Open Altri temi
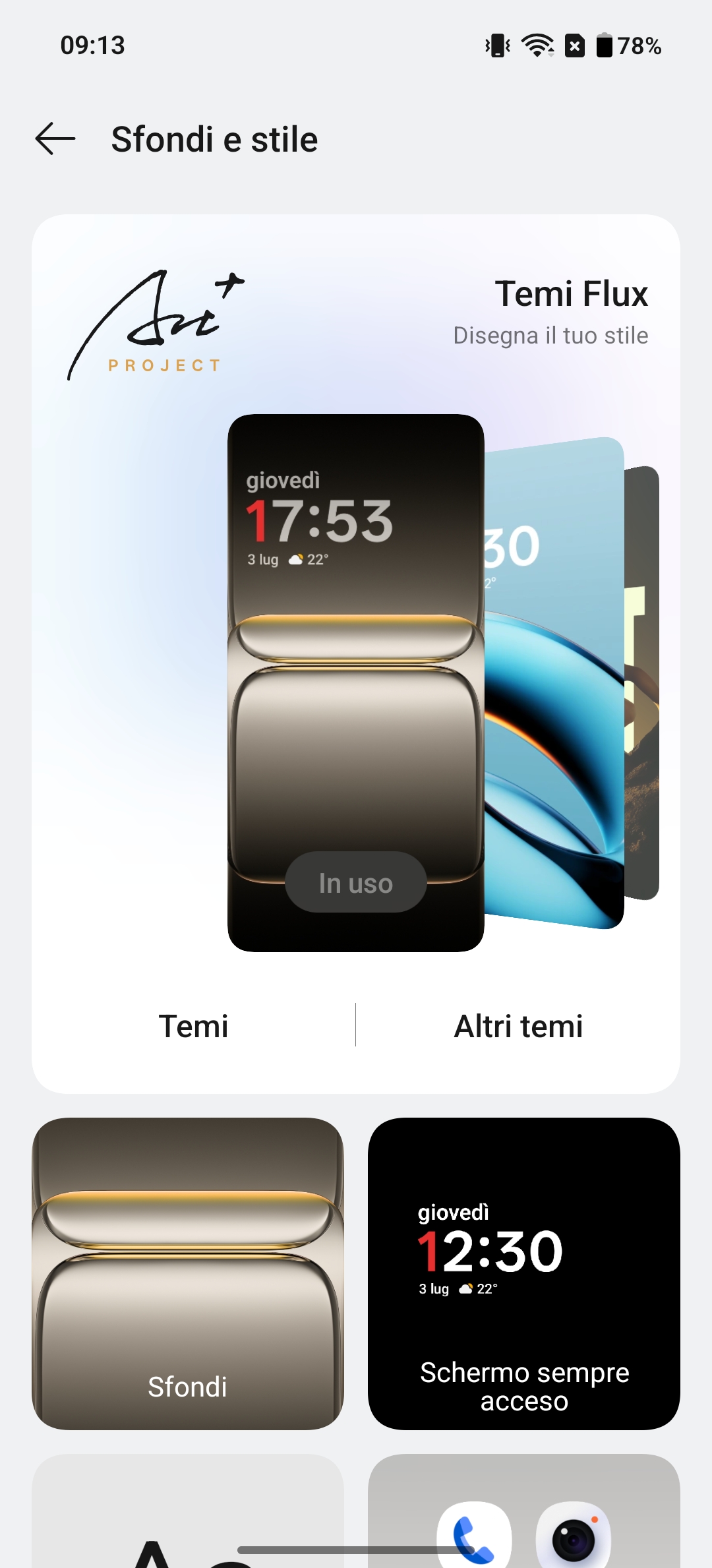Screen dimensions: 712x1568 [x=518, y=1025]
